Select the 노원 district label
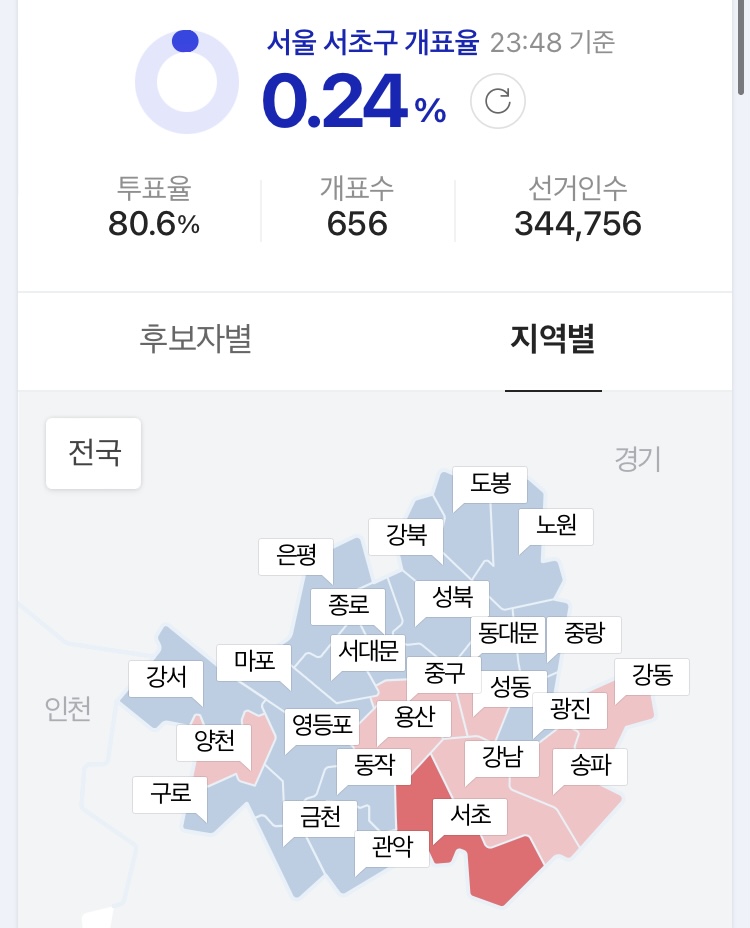This screenshot has width=750, height=928. coord(555,526)
